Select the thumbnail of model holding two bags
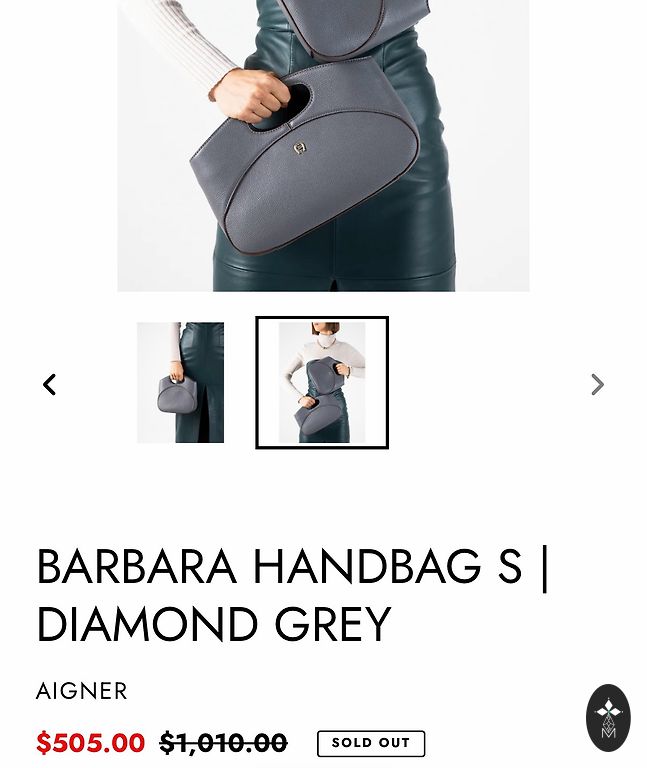The height and width of the screenshot is (768, 647). pos(322,383)
